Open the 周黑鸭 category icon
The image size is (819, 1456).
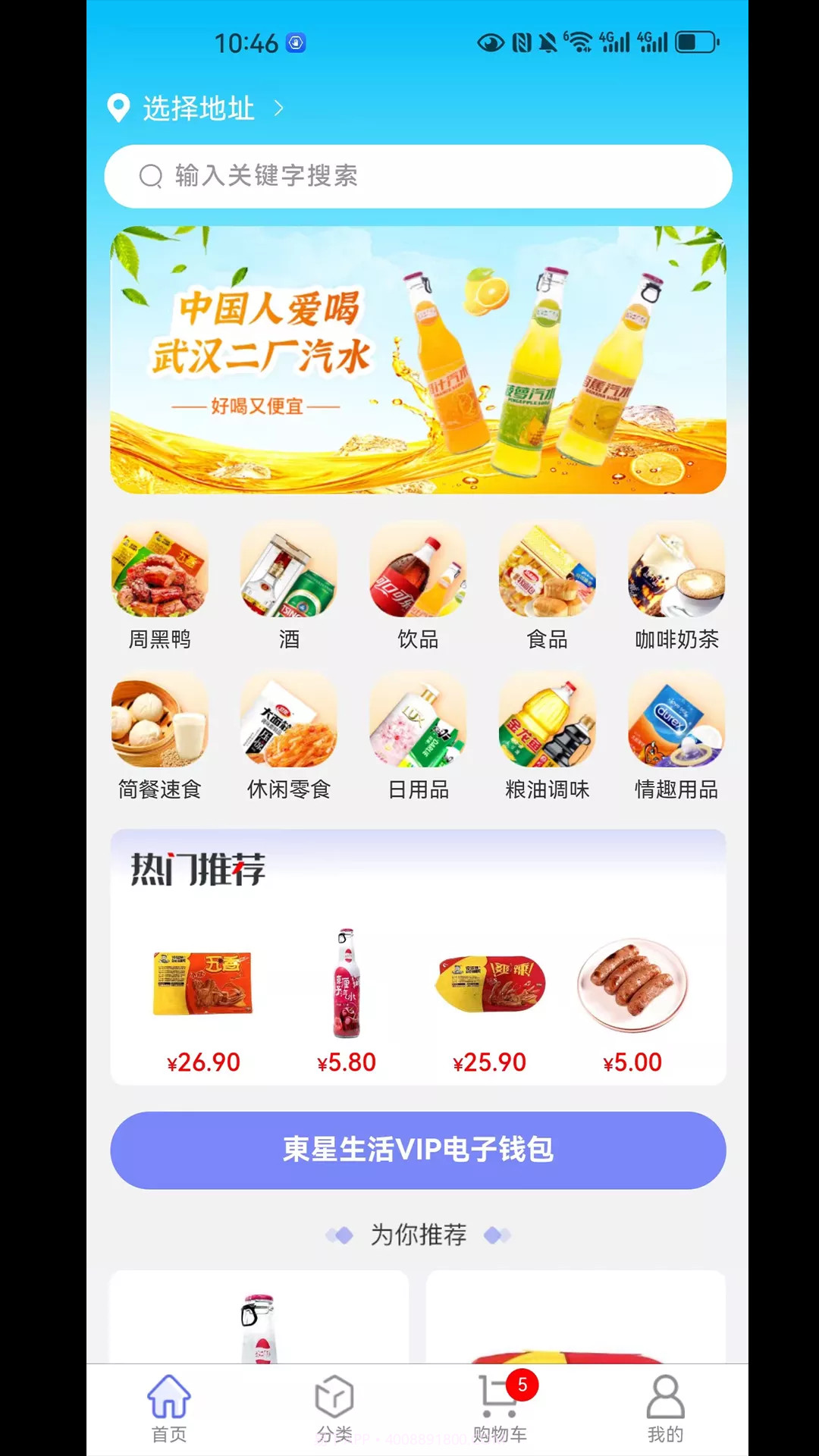(x=160, y=571)
